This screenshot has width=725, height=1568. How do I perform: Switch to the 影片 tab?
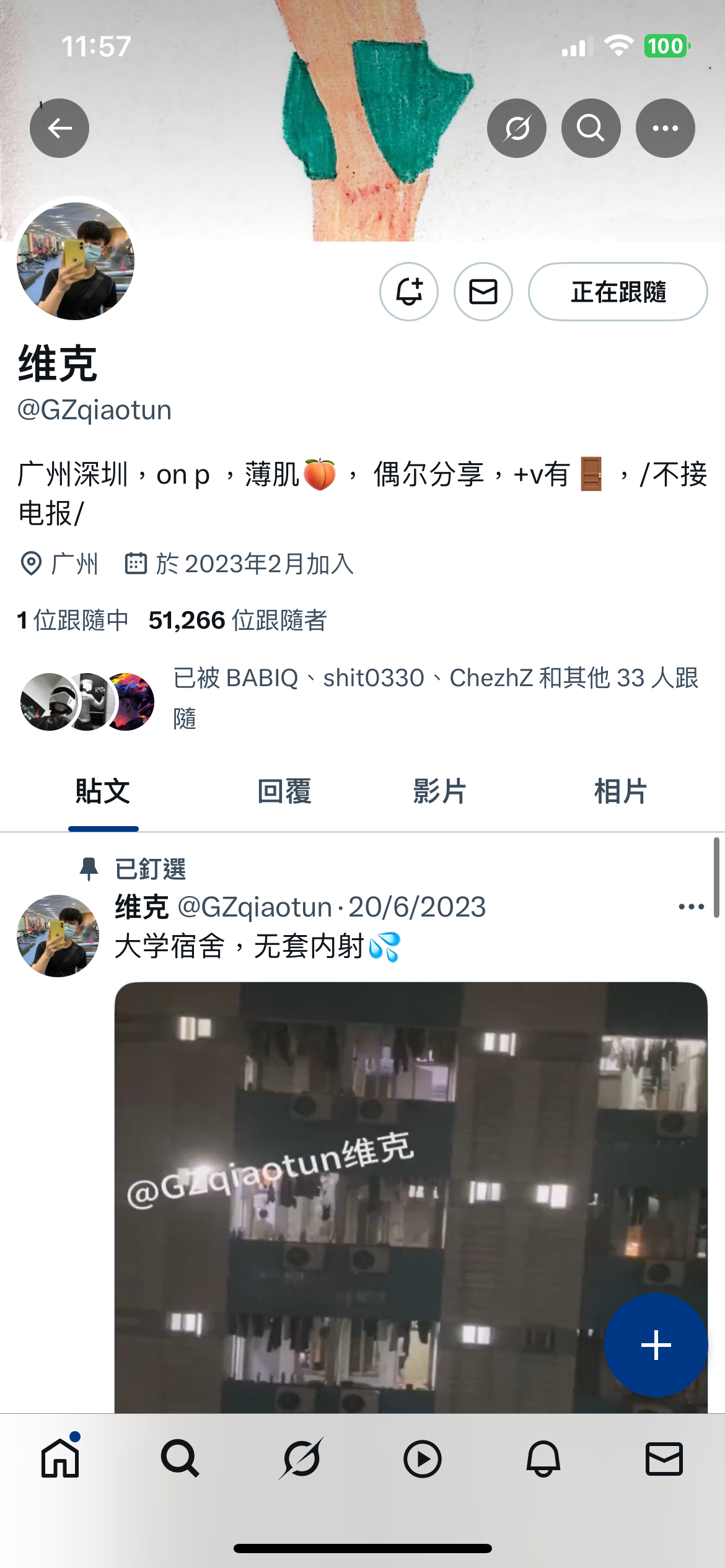point(440,791)
